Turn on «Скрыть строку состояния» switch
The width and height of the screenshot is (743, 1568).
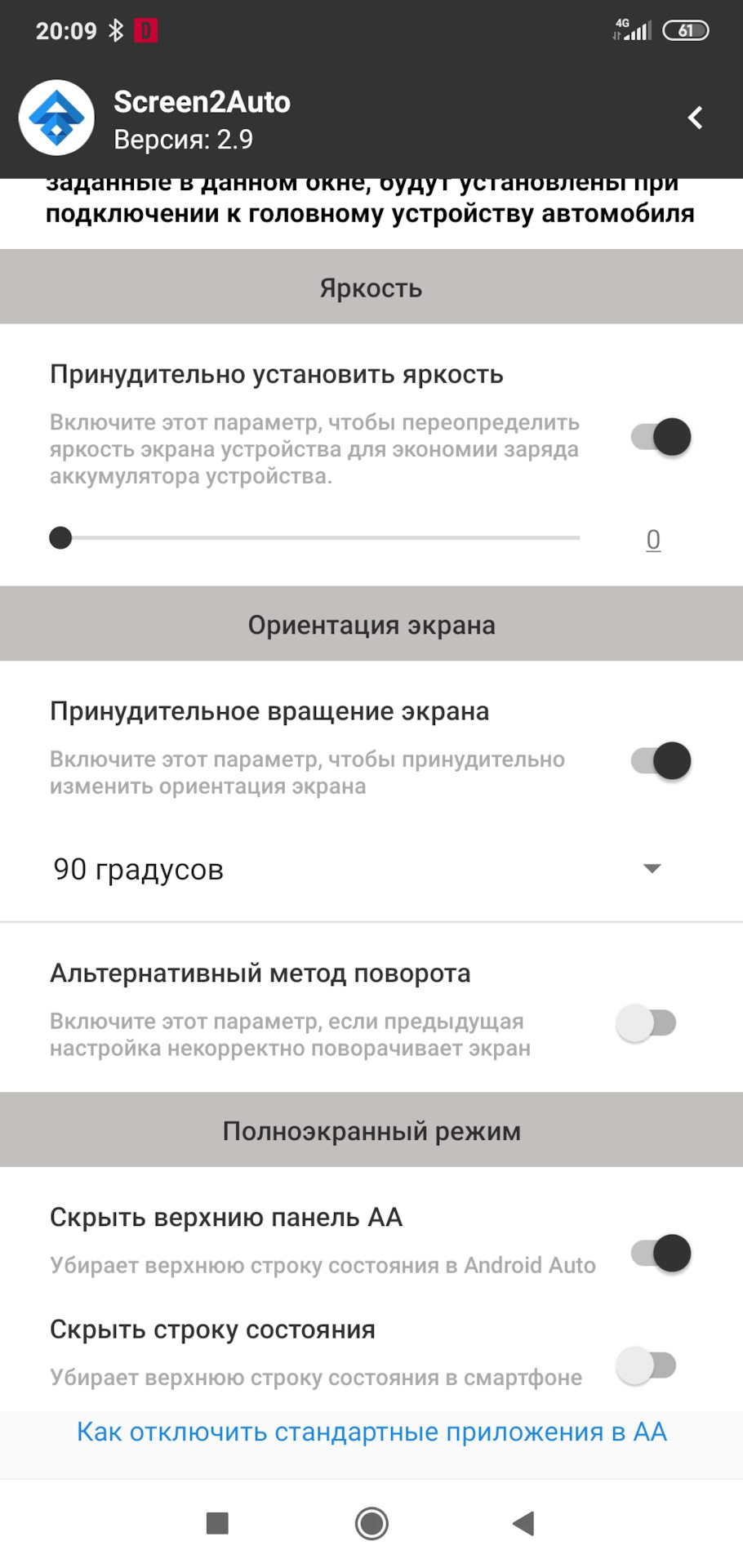coord(647,1365)
